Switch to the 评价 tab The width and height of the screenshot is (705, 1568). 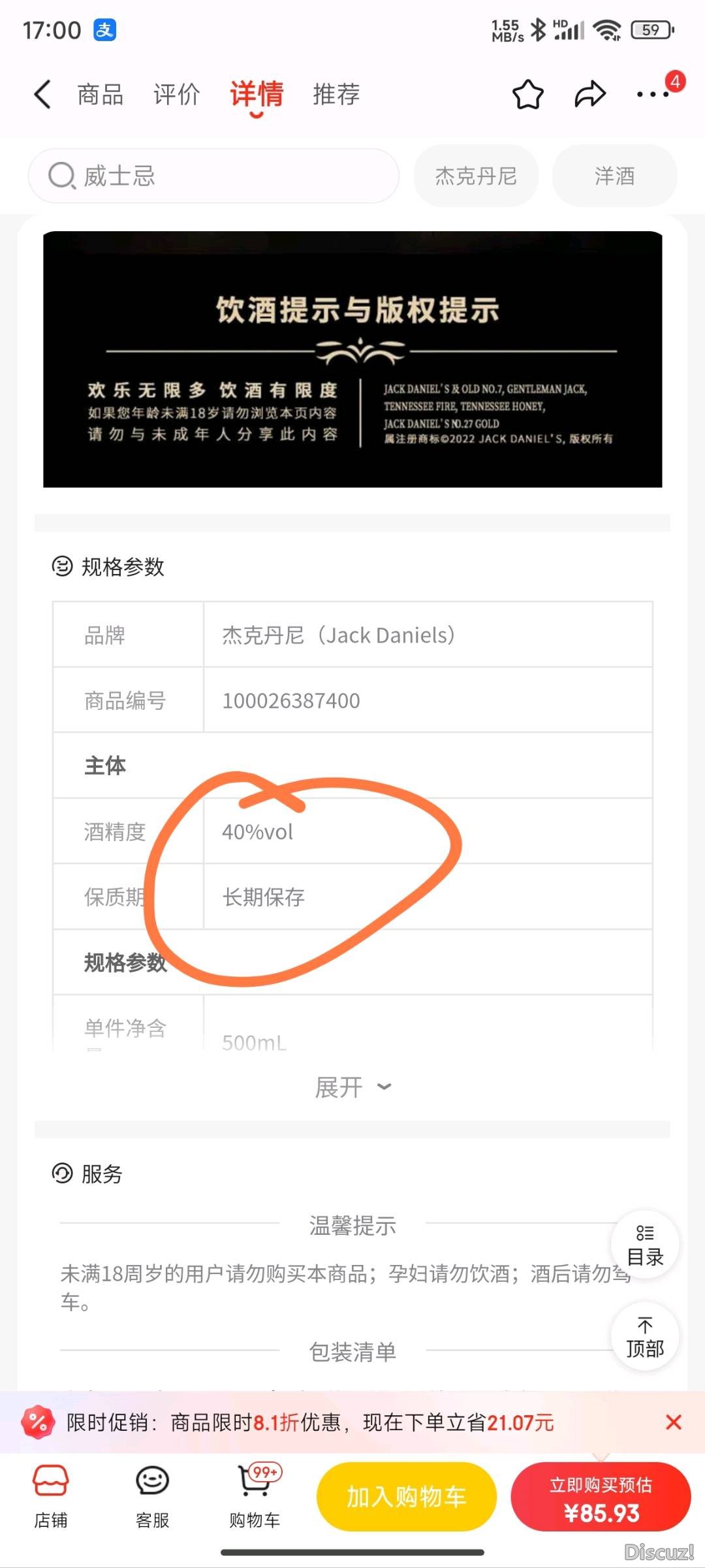pos(176,95)
